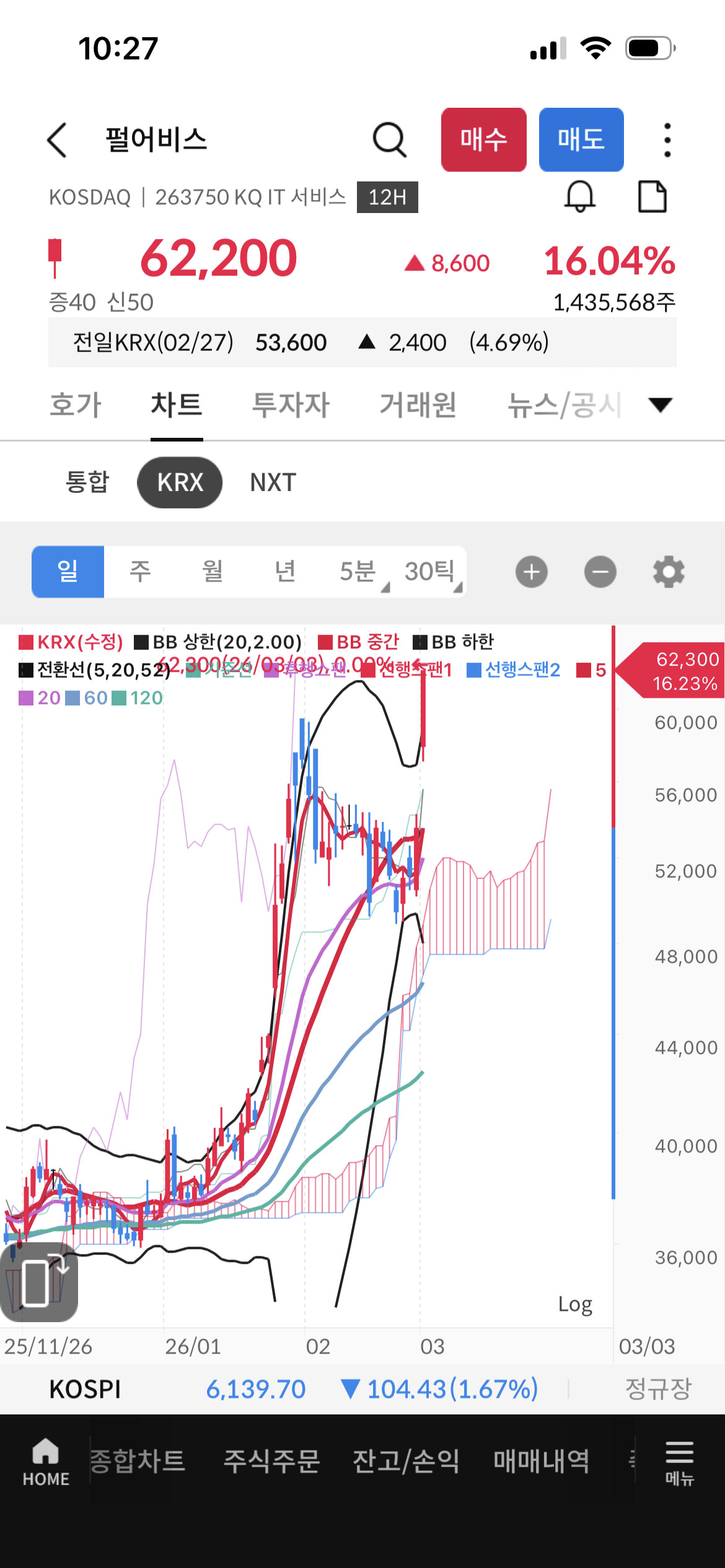Open the stock search magnifier

pyautogui.click(x=389, y=140)
